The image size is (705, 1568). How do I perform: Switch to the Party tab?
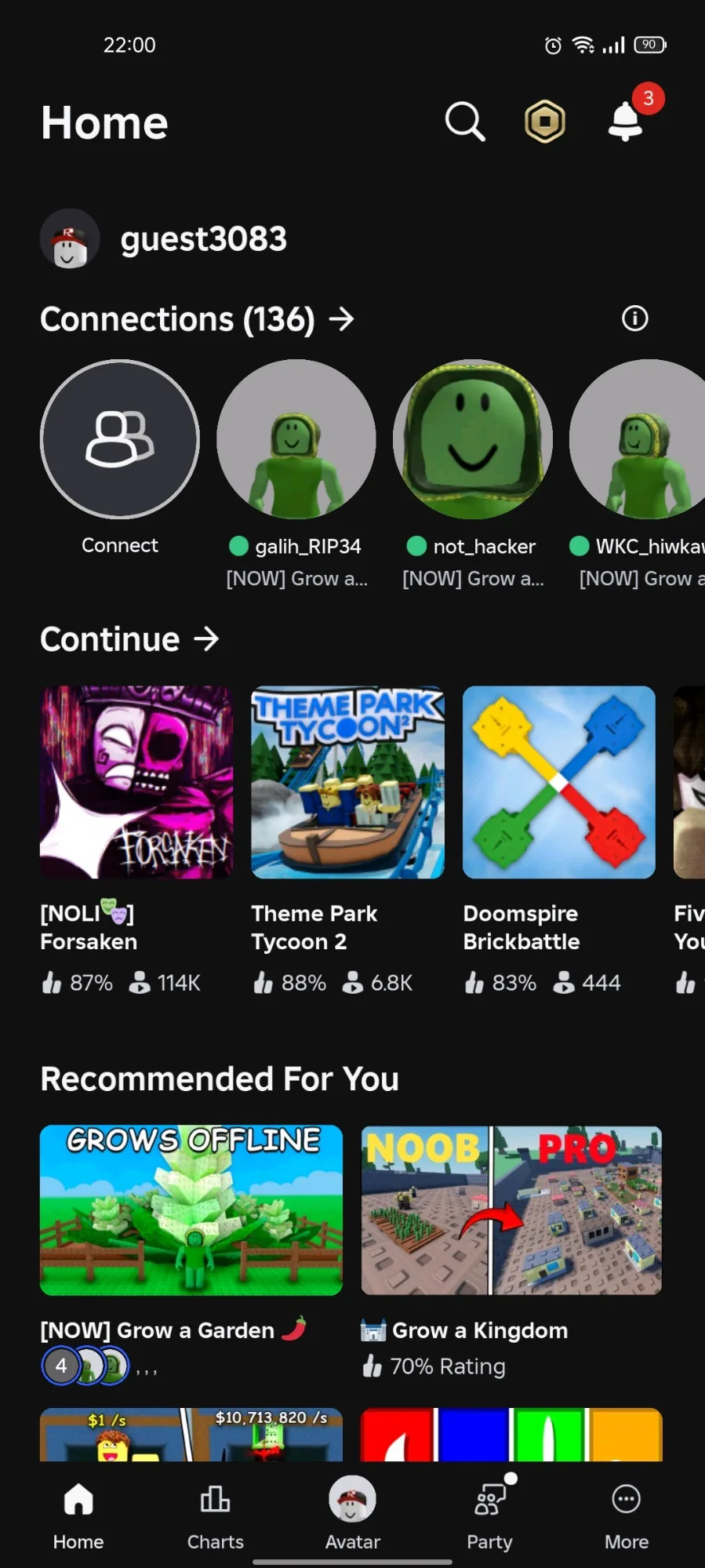490,1516
